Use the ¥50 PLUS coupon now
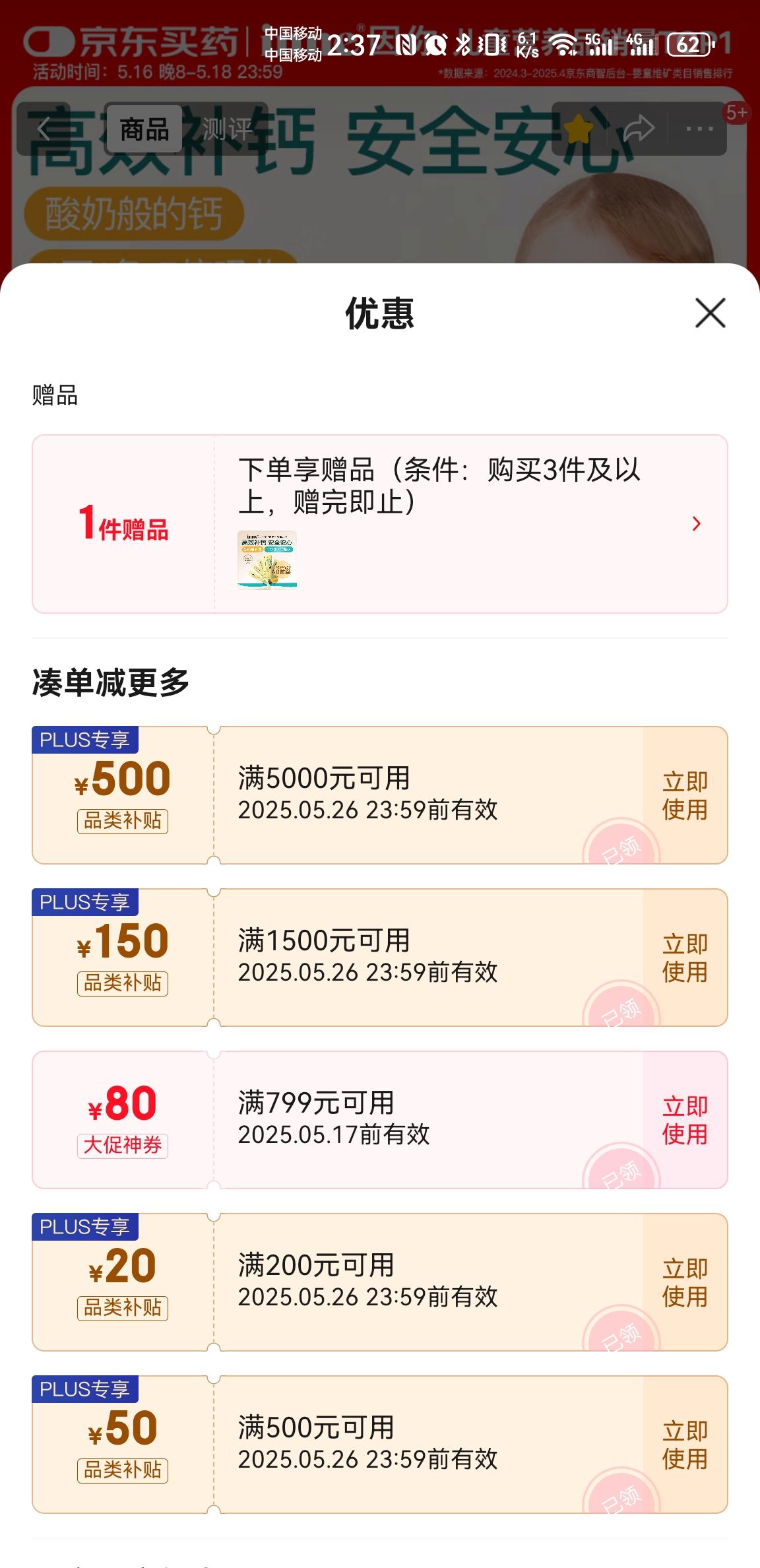 (x=685, y=1445)
